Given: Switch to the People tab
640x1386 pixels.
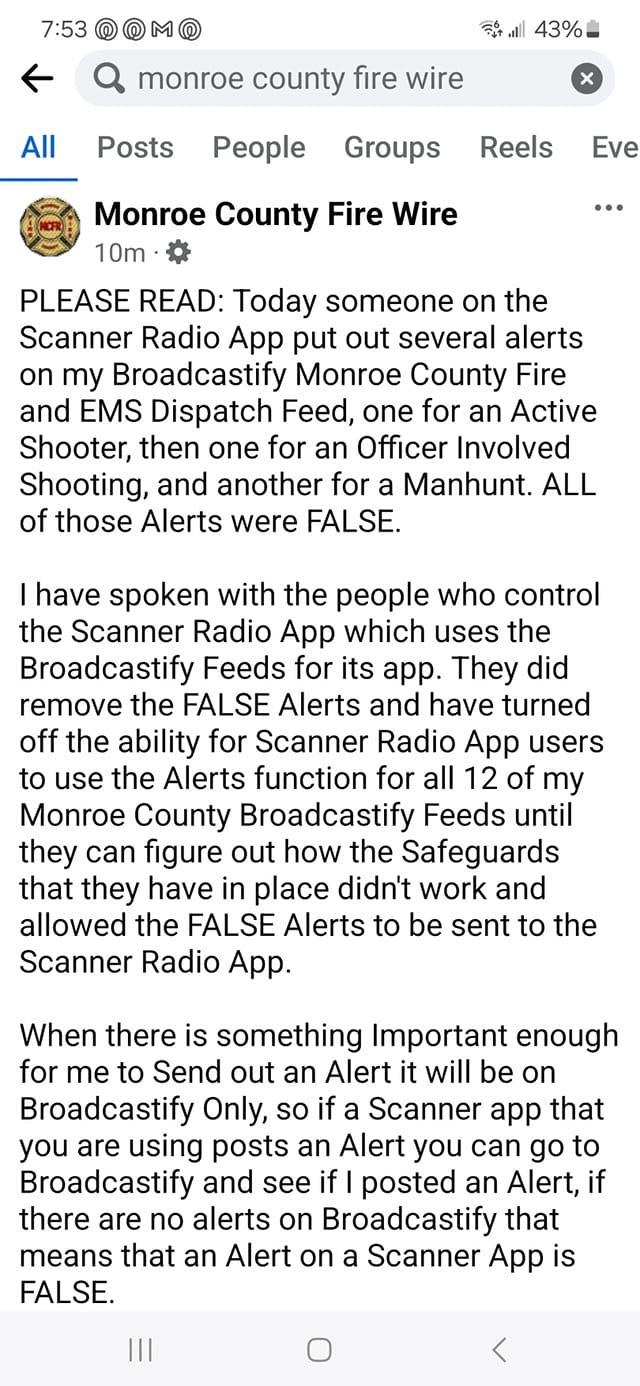Looking at the screenshot, I should (259, 148).
